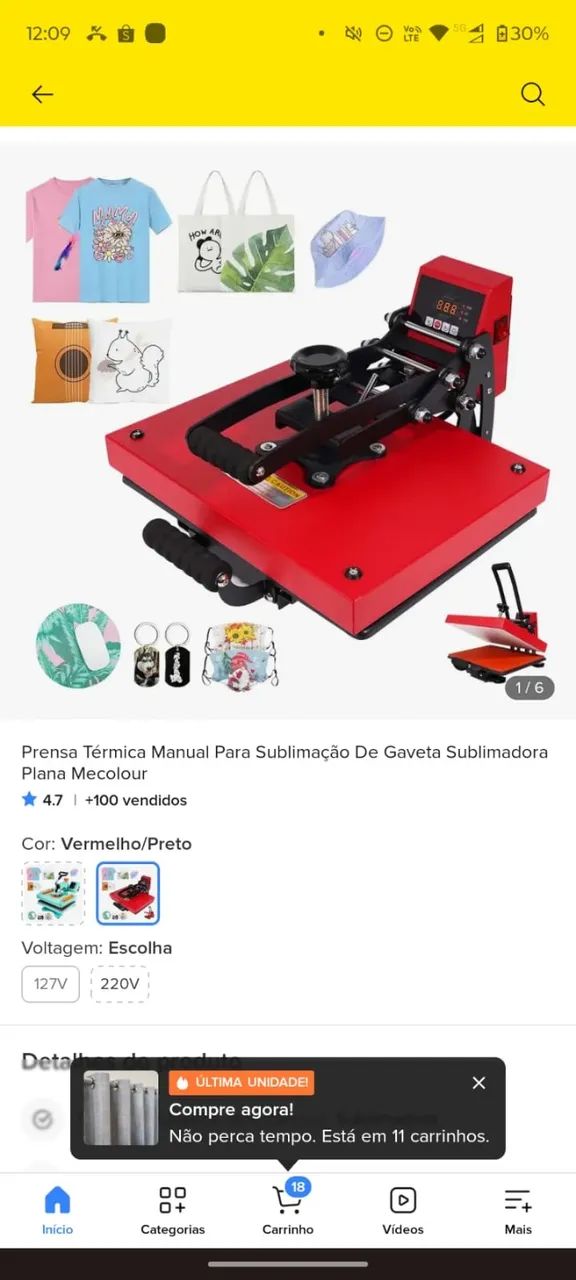Go back using the top arrow

point(42,94)
